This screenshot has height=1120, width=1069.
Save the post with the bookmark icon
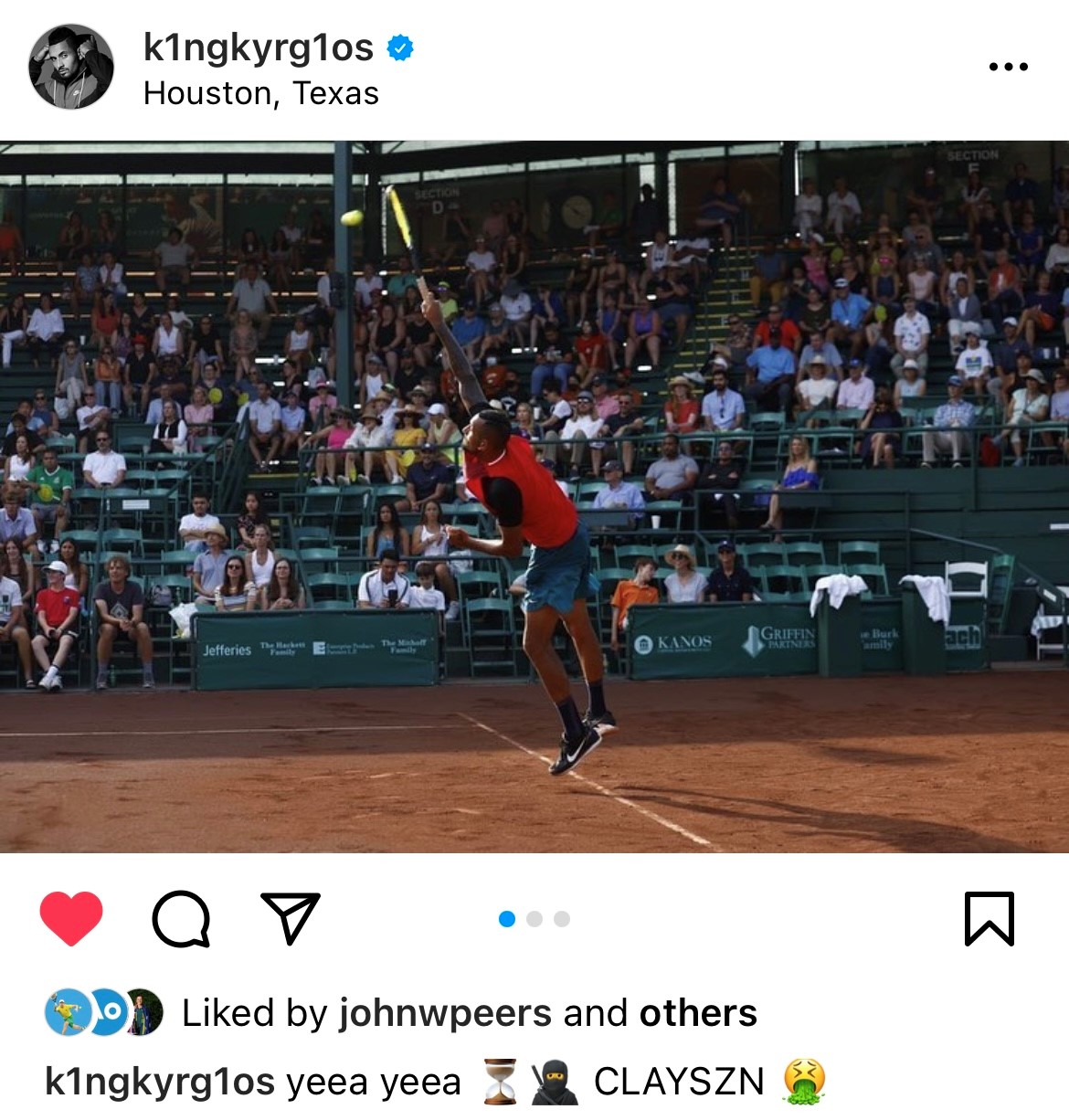[x=990, y=918]
